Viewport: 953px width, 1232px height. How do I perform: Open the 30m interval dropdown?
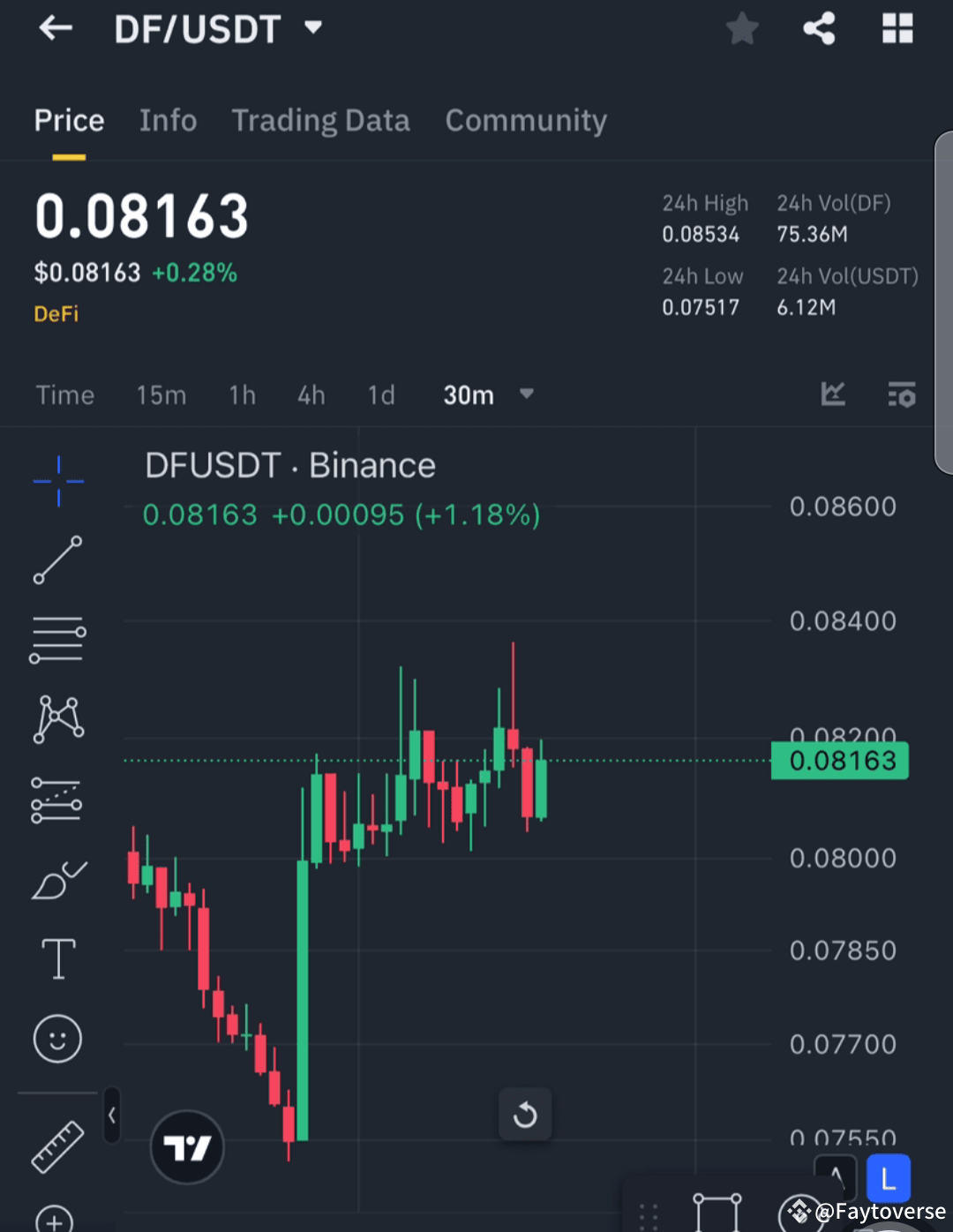(488, 395)
